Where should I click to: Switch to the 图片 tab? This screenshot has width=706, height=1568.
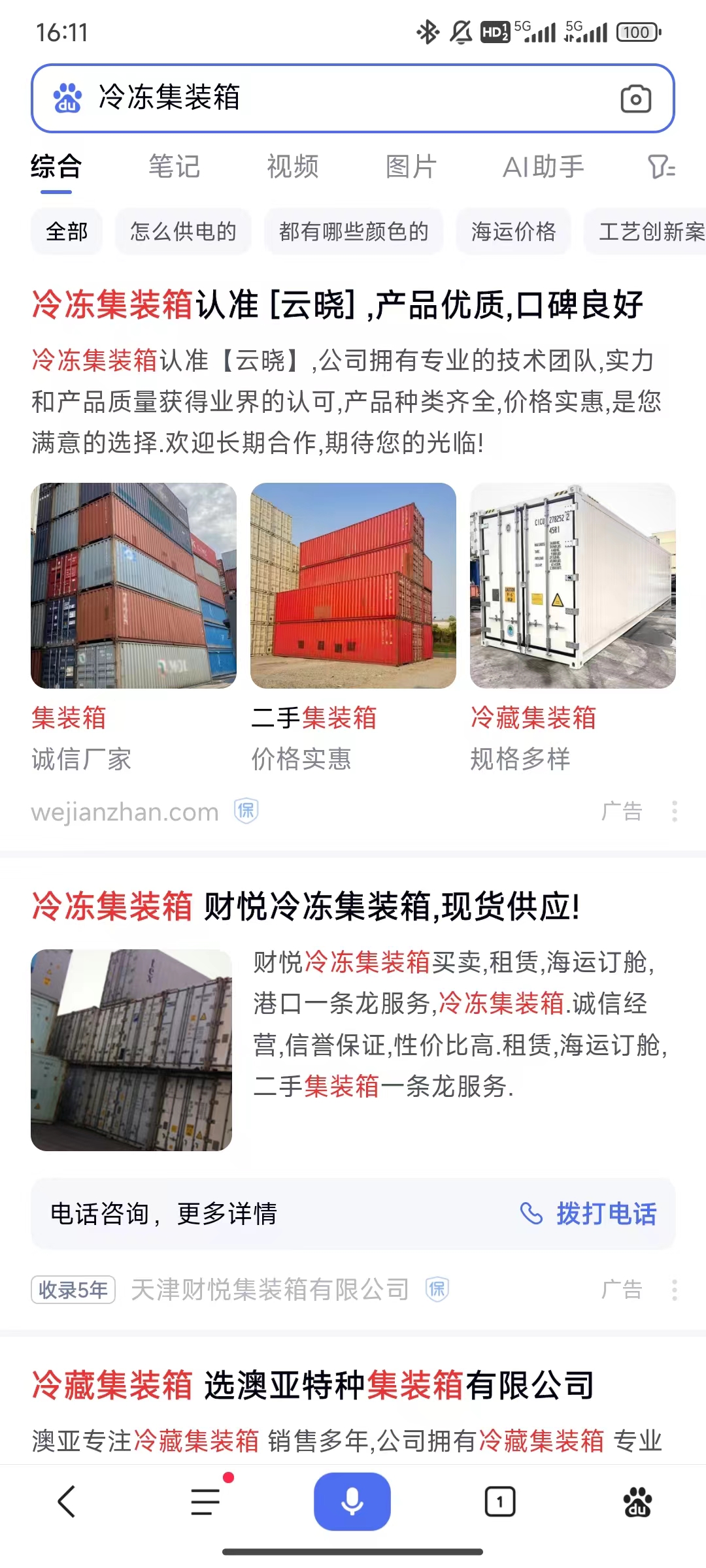coord(411,167)
